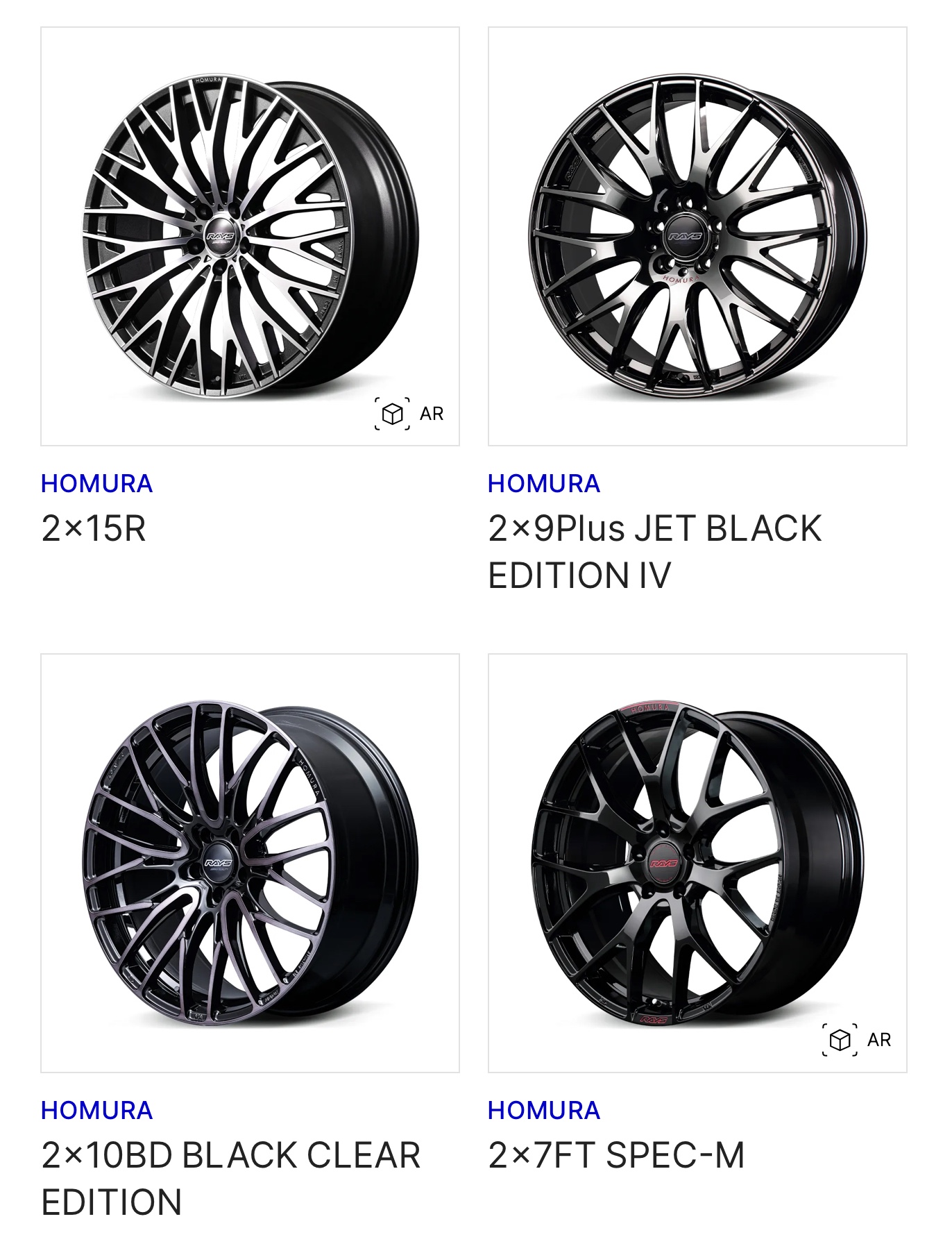
Task: Tap the HOMURA brand link above 2×7FT SPEC-M
Action: (543, 1111)
